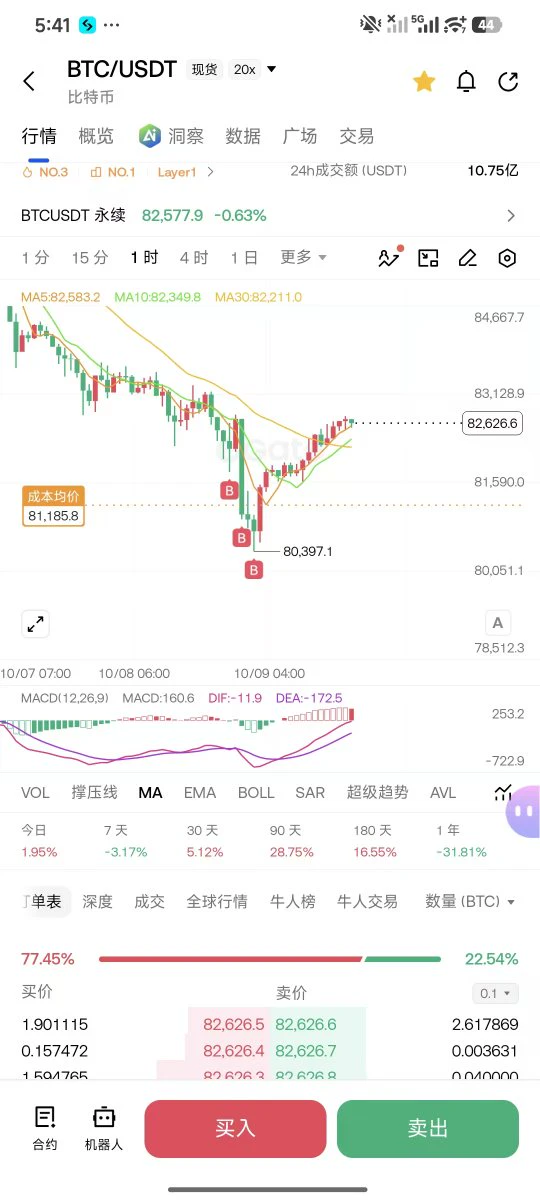Open 机器人 trading bots
Image resolution: width=540 pixels, height=1200 pixels.
pyautogui.click(x=104, y=1128)
